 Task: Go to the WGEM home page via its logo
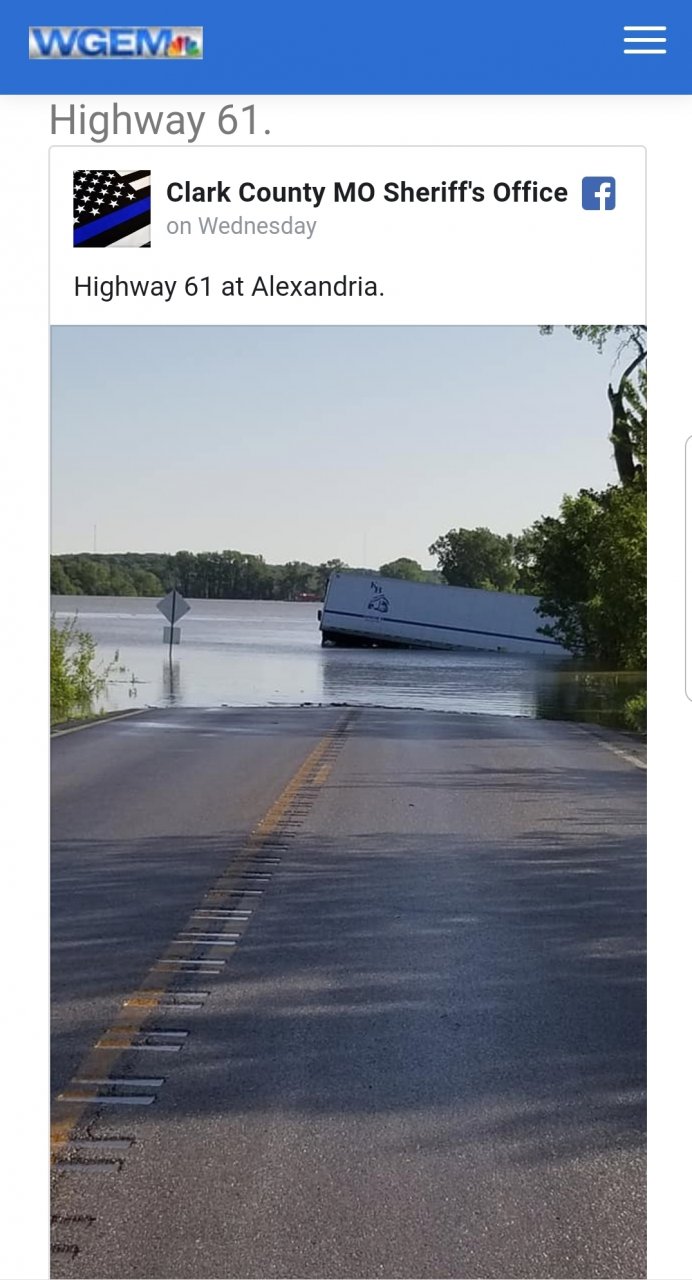(x=116, y=43)
